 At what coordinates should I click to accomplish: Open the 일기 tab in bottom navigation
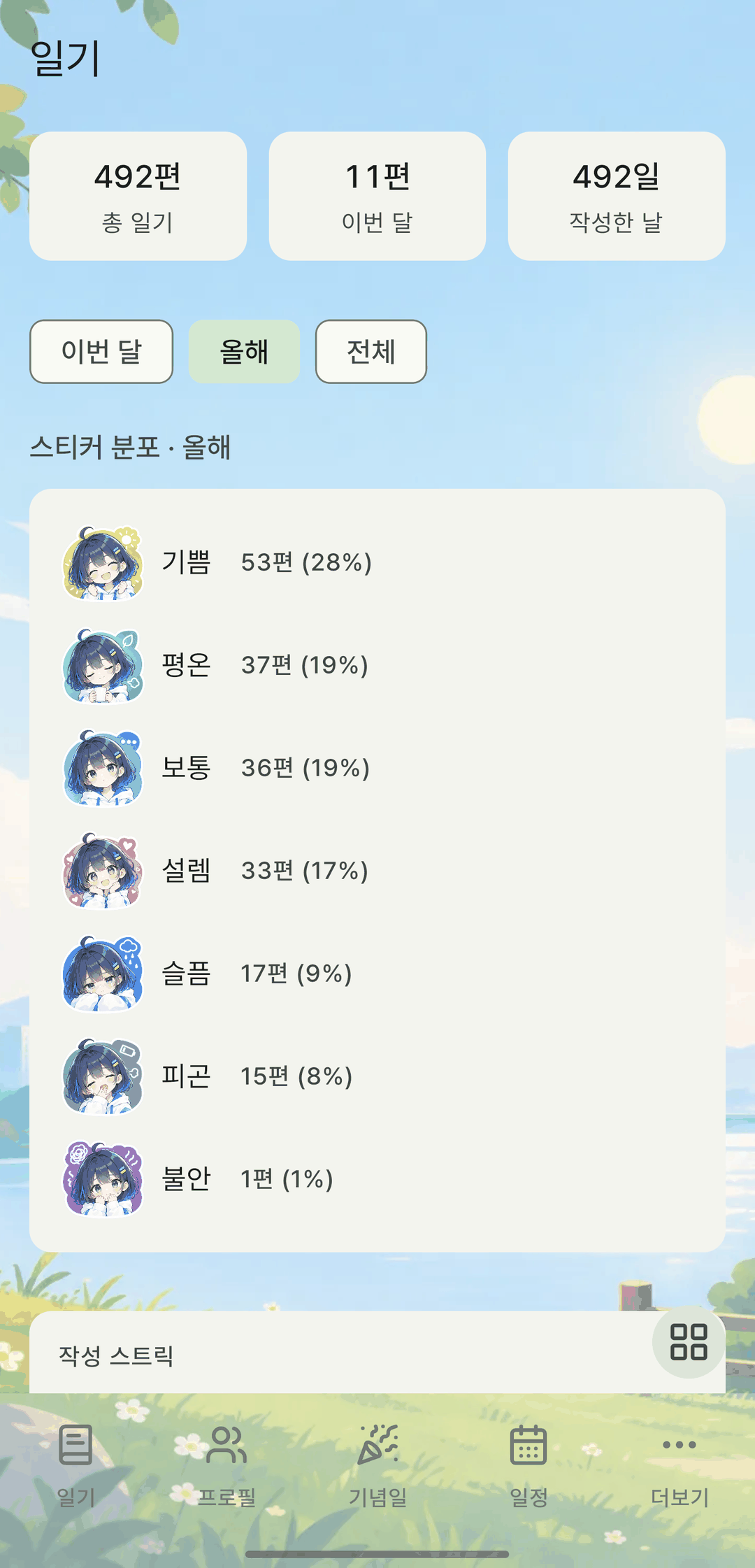(x=75, y=1466)
